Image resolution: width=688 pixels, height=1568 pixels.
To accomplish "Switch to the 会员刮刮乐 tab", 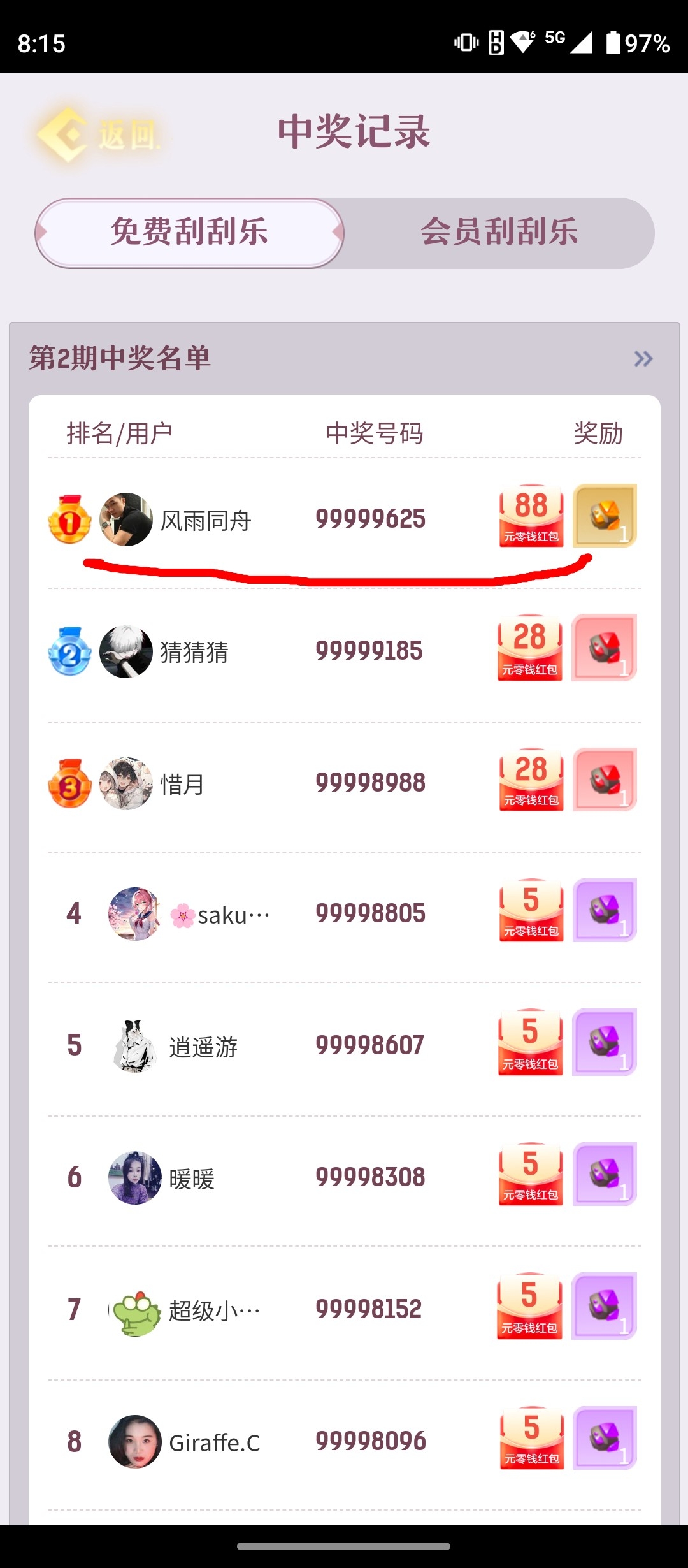I will coord(500,233).
